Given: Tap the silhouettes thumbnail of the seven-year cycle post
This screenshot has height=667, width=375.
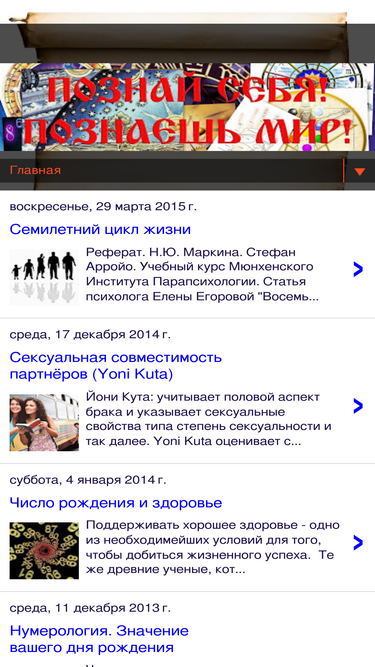Looking at the screenshot, I should pos(44,277).
